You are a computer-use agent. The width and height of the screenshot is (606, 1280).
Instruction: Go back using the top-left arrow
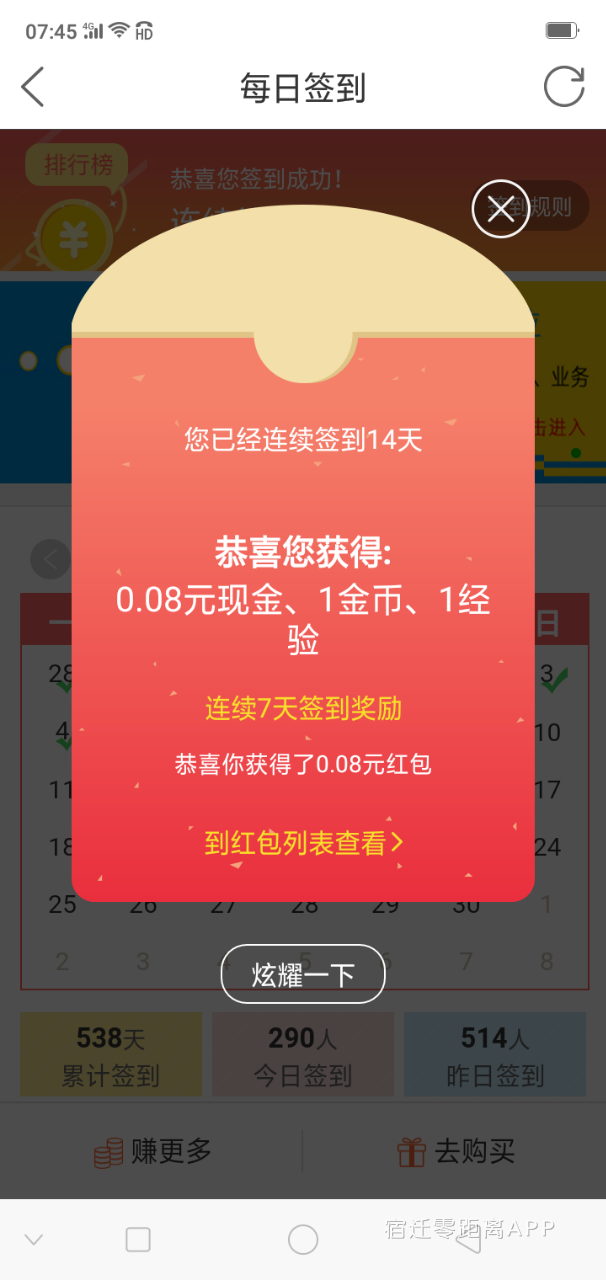tap(33, 87)
